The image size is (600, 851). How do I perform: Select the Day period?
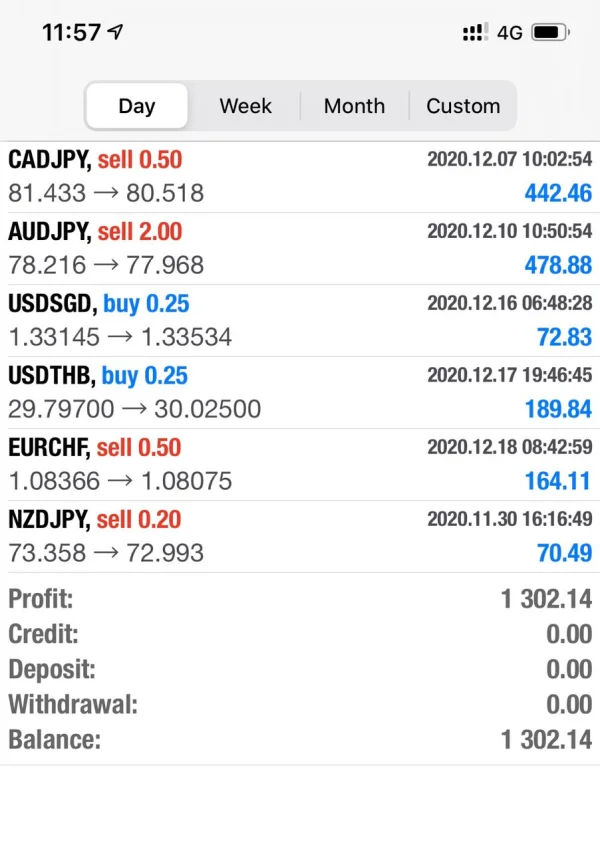[x=137, y=106]
